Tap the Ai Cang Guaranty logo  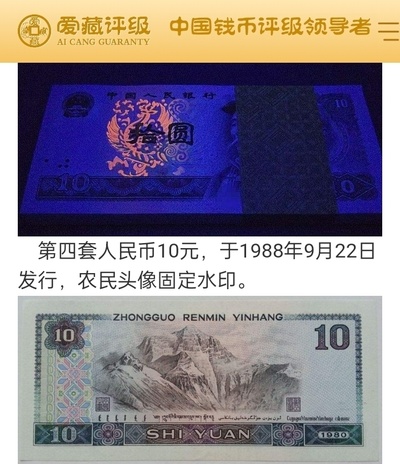coord(84,30)
